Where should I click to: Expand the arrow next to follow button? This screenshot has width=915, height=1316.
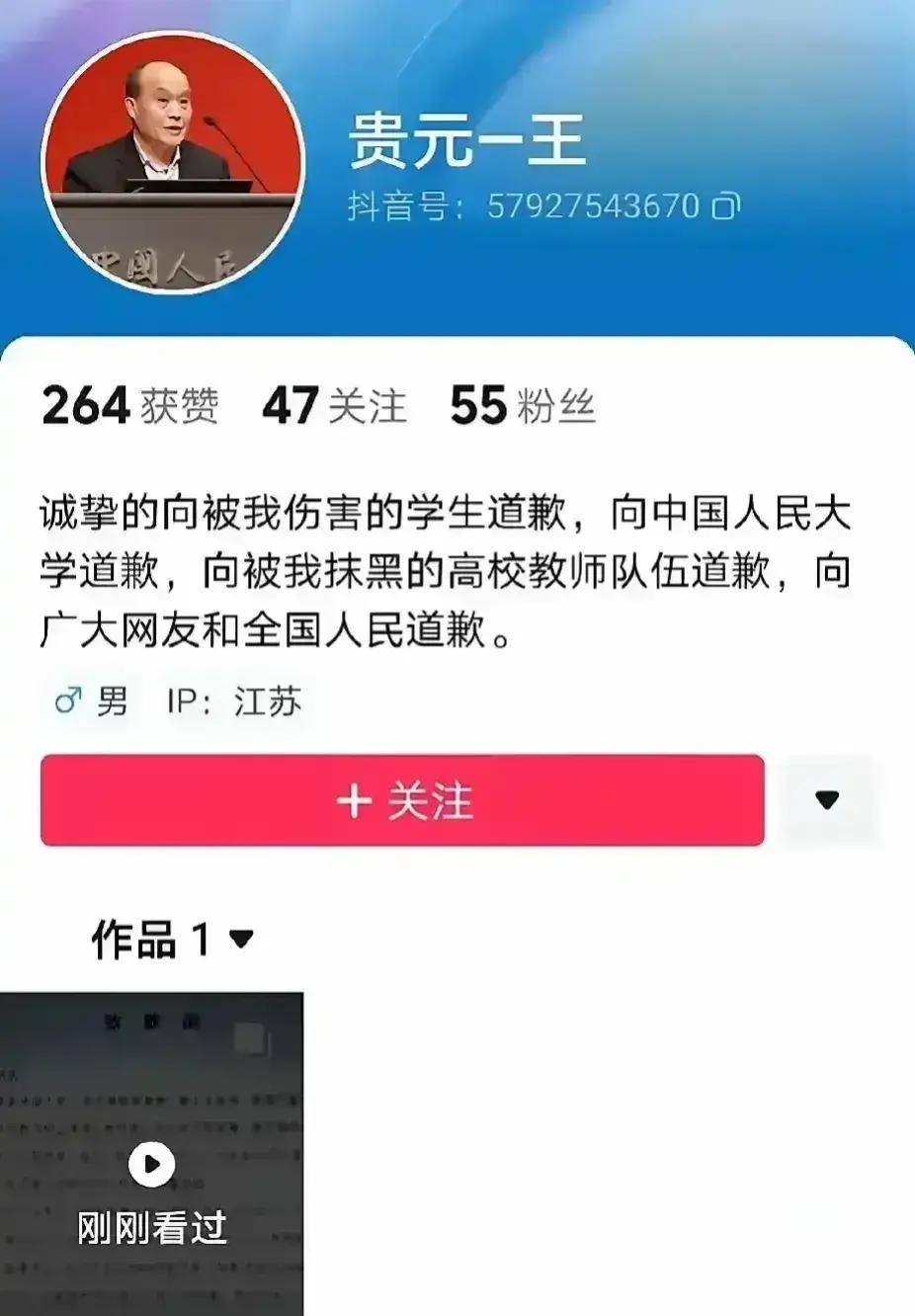pyautogui.click(x=827, y=800)
